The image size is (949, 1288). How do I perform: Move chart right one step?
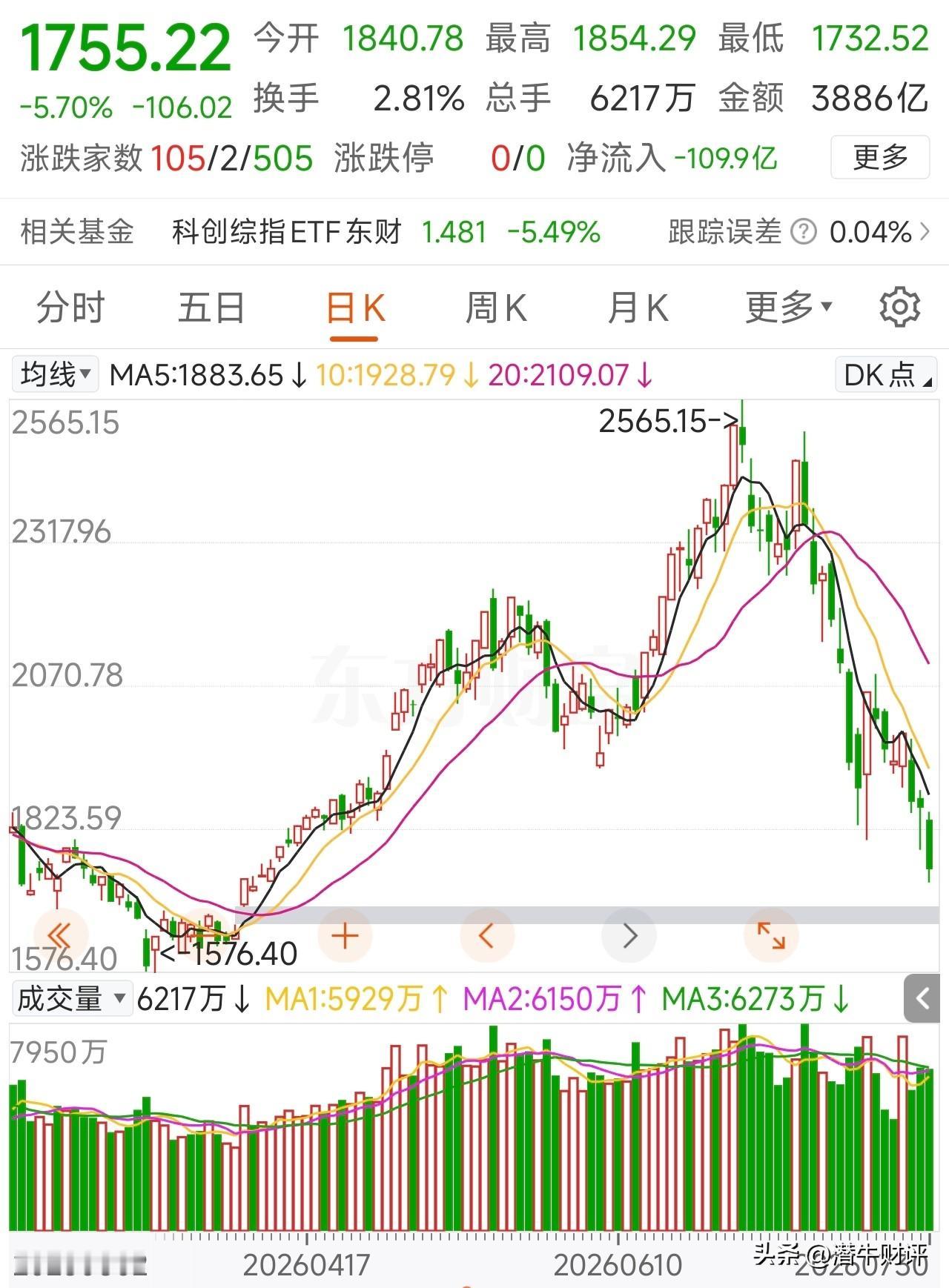pyautogui.click(x=629, y=935)
